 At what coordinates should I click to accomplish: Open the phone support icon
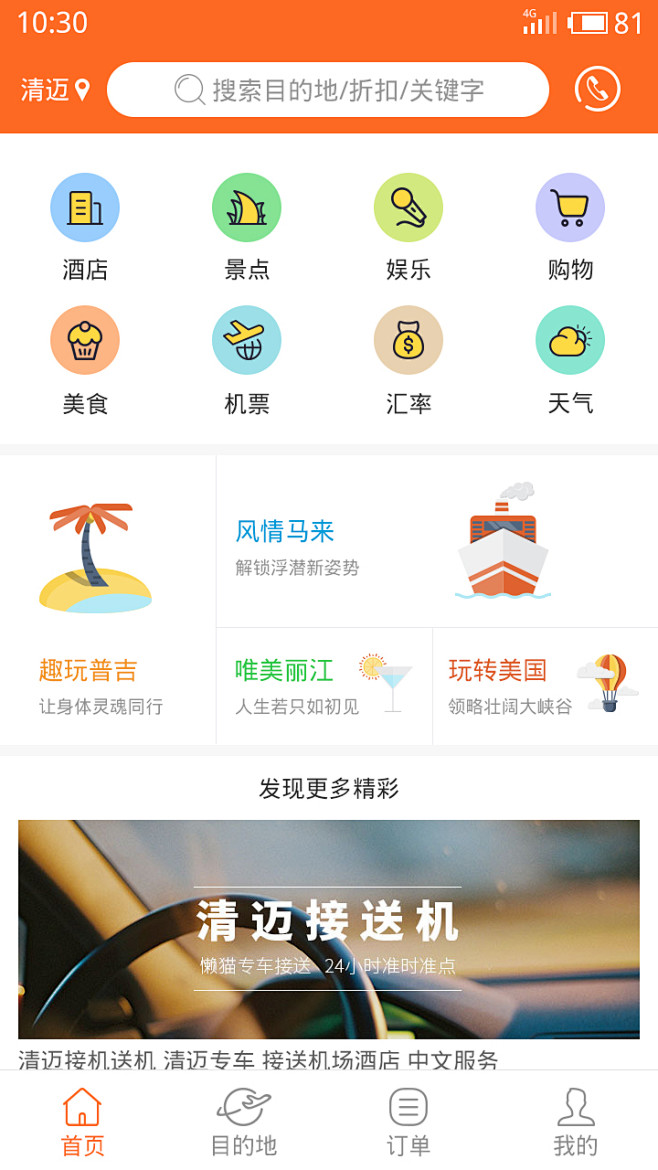pyautogui.click(x=597, y=90)
